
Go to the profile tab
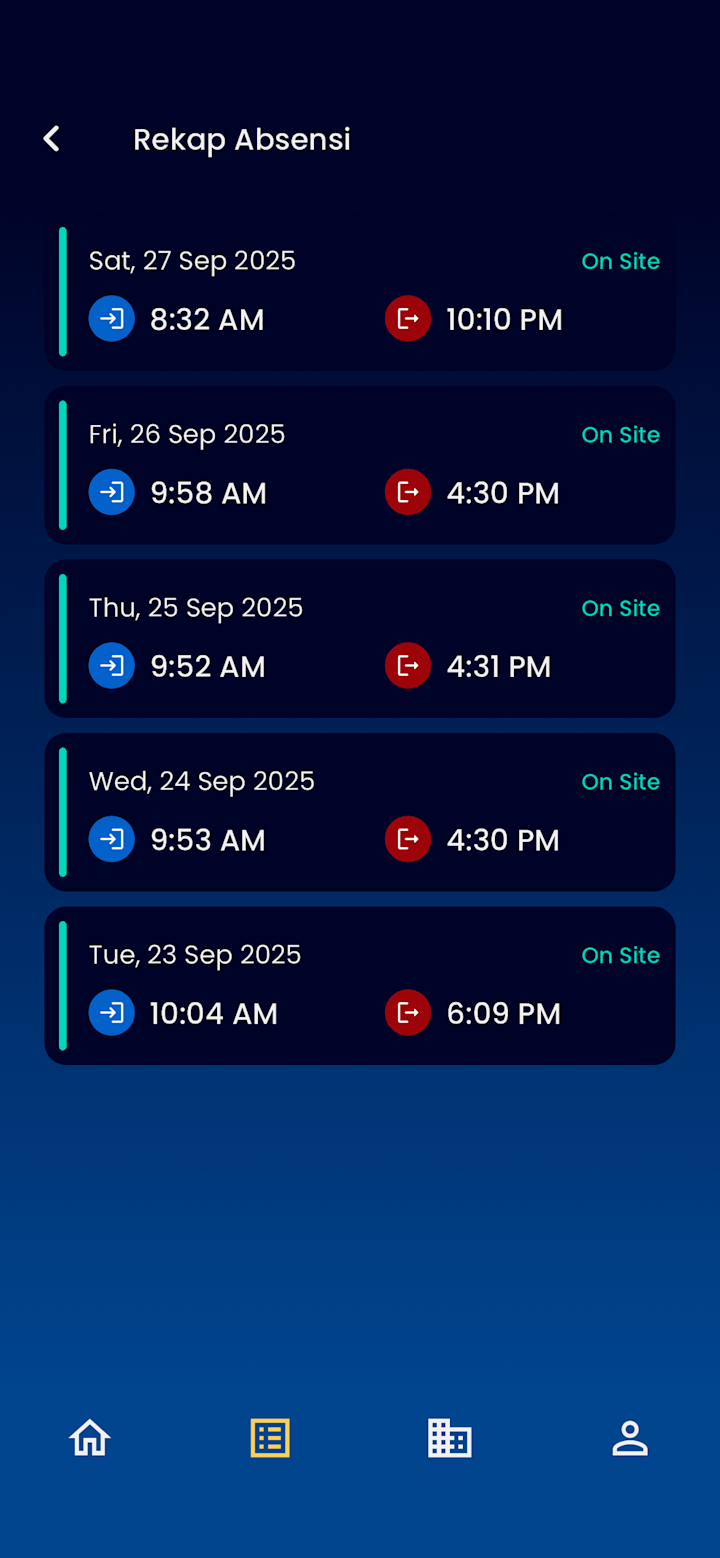(630, 1438)
